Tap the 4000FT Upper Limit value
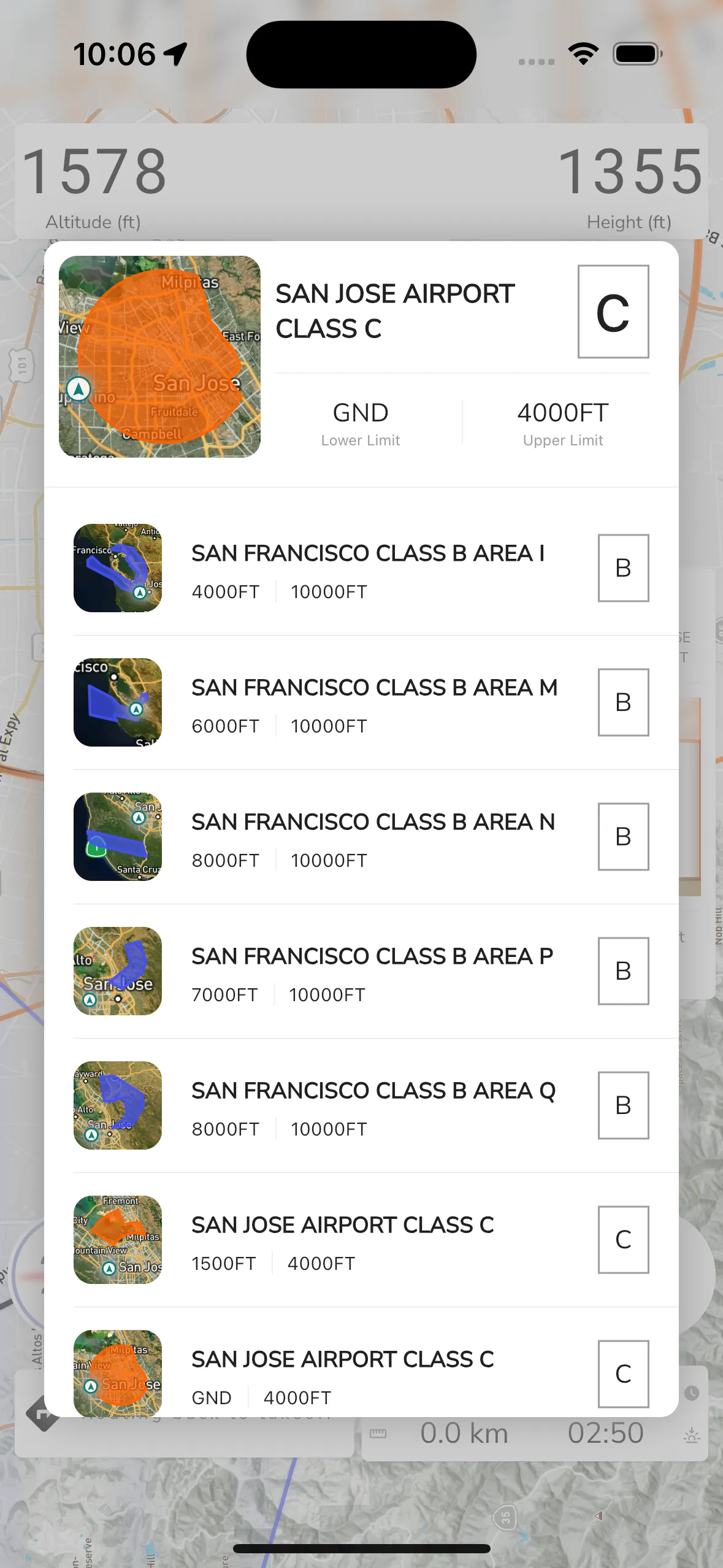The width and height of the screenshot is (723, 1568). pyautogui.click(x=562, y=412)
